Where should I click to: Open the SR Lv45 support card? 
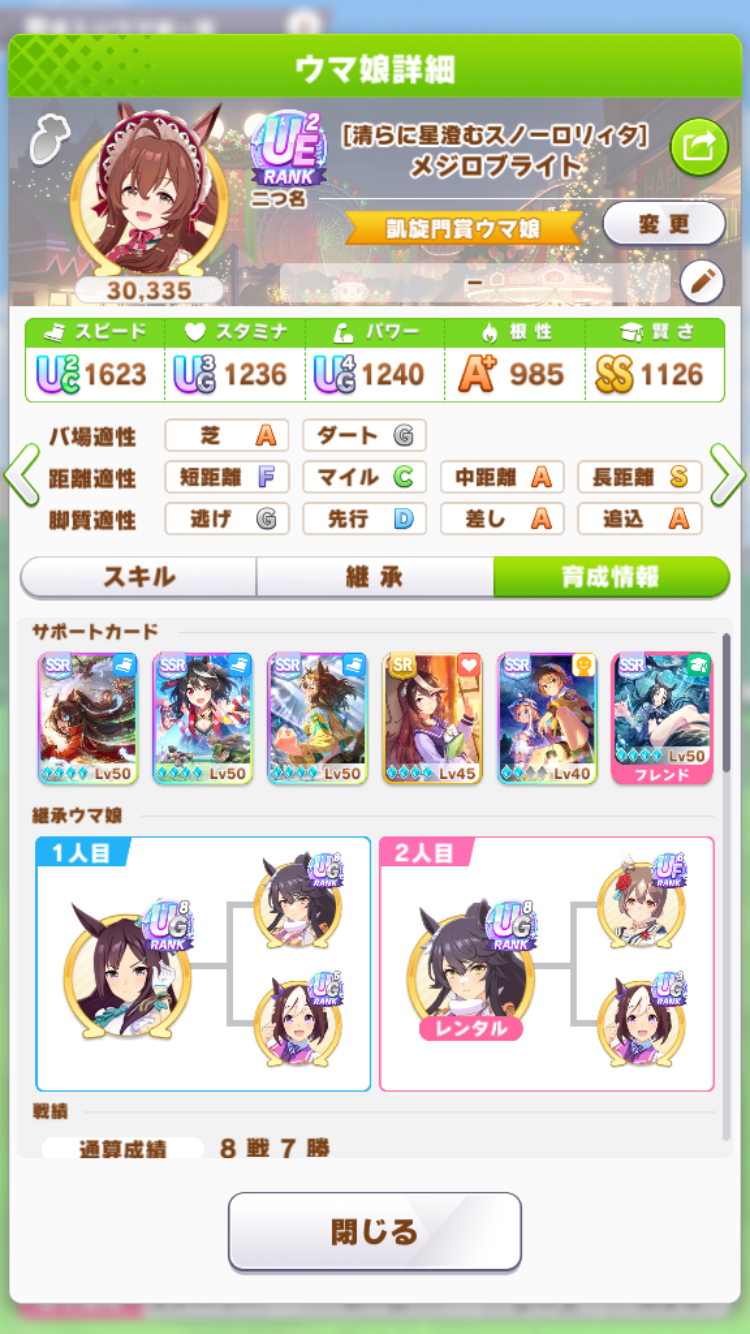433,718
